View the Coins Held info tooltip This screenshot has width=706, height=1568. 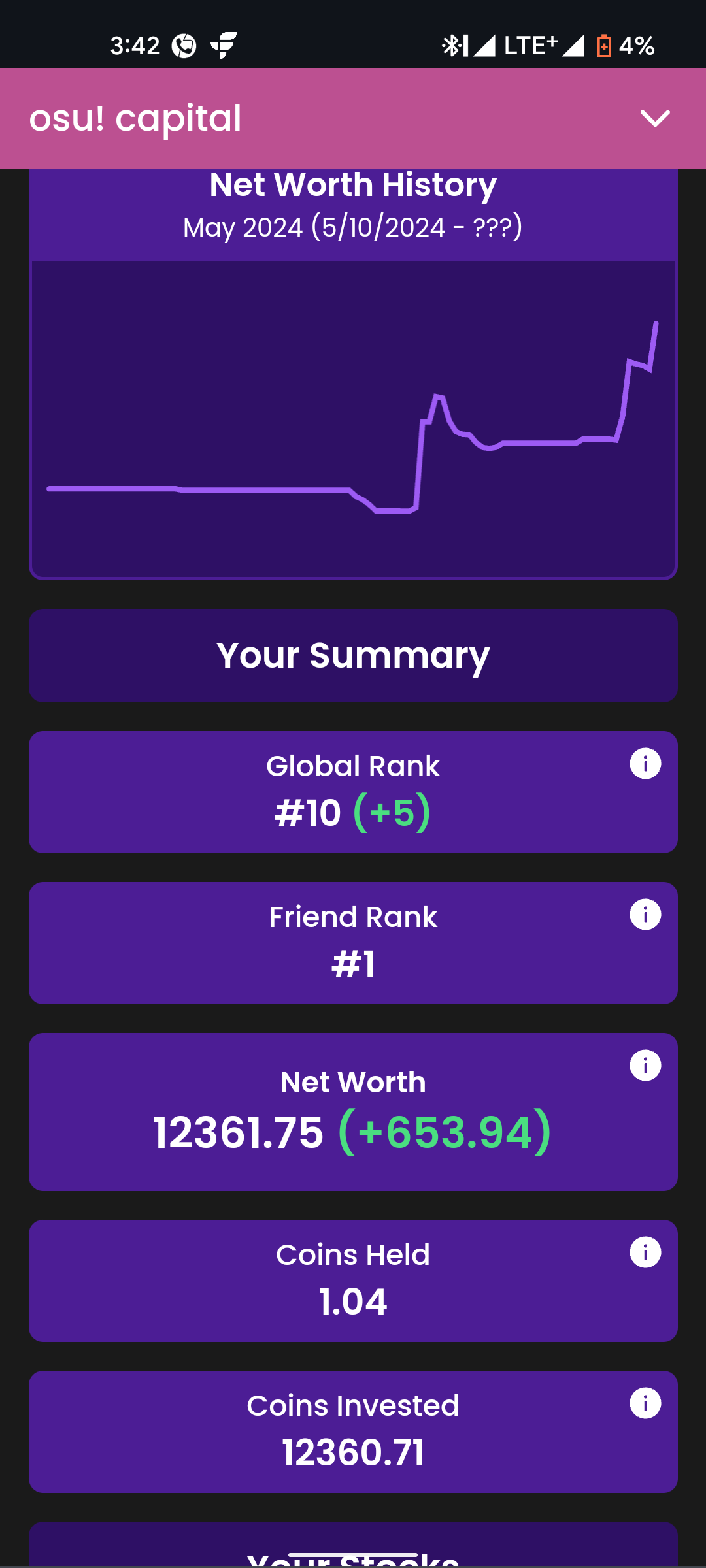click(645, 1252)
